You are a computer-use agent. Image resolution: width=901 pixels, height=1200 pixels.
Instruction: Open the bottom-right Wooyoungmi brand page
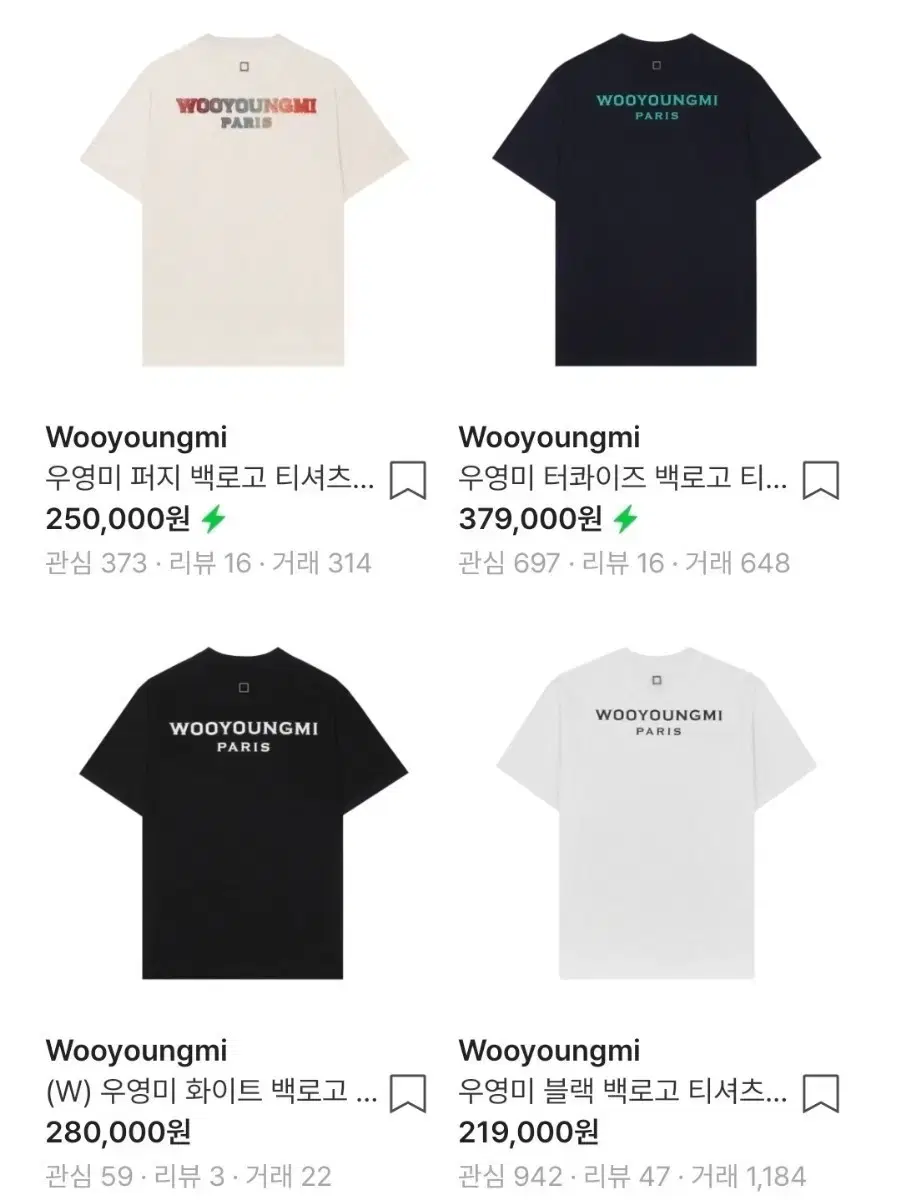coord(549,1050)
